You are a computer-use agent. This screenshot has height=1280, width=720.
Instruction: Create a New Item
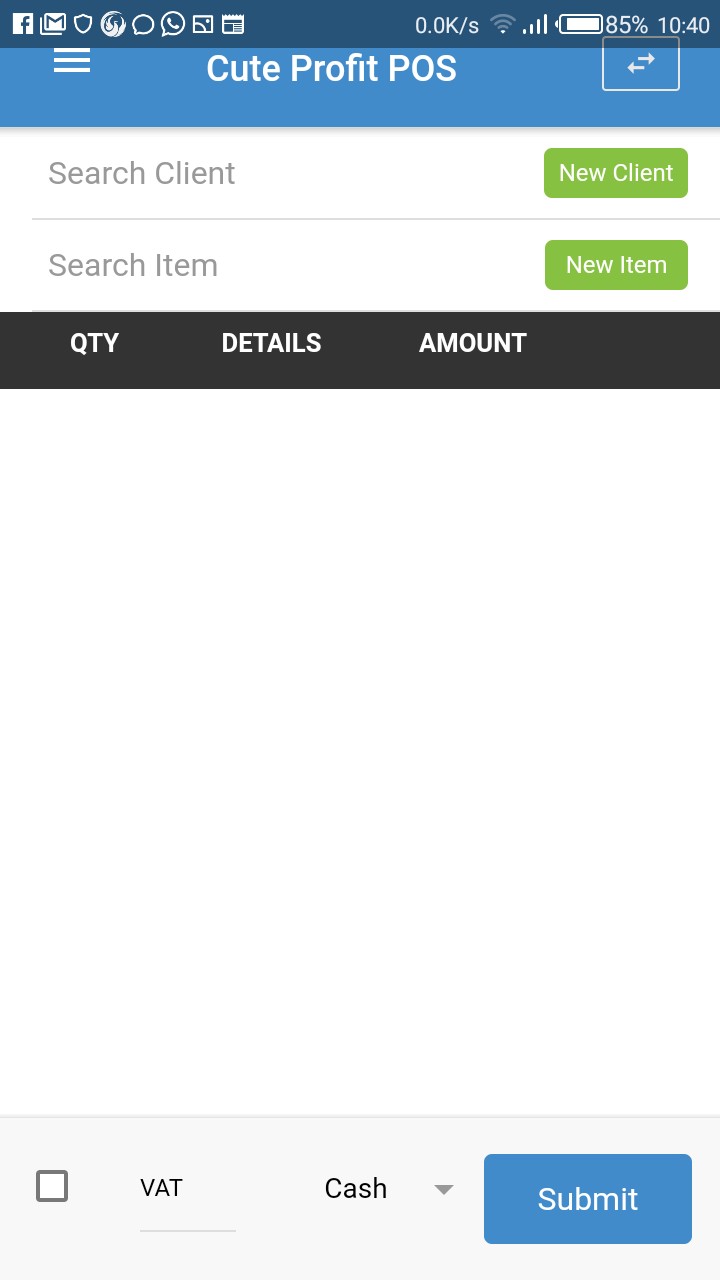pyautogui.click(x=616, y=265)
